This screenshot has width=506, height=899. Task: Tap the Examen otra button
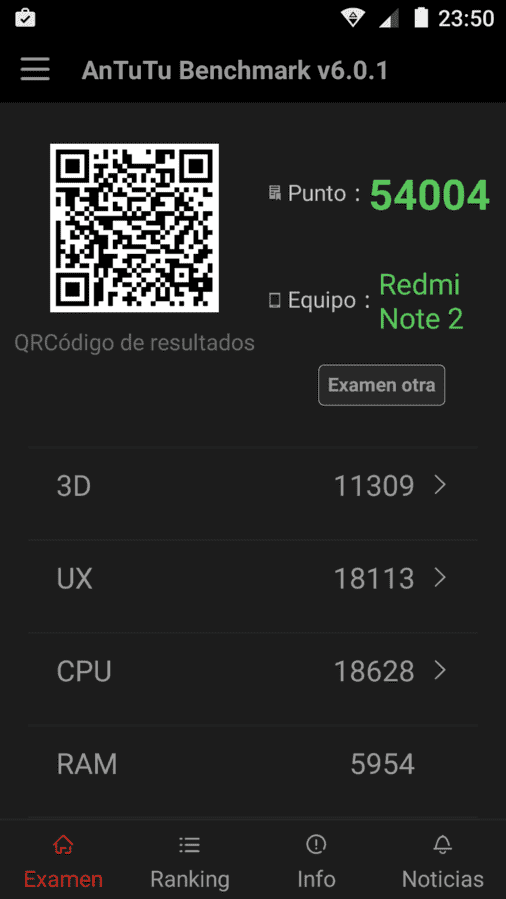click(x=382, y=385)
